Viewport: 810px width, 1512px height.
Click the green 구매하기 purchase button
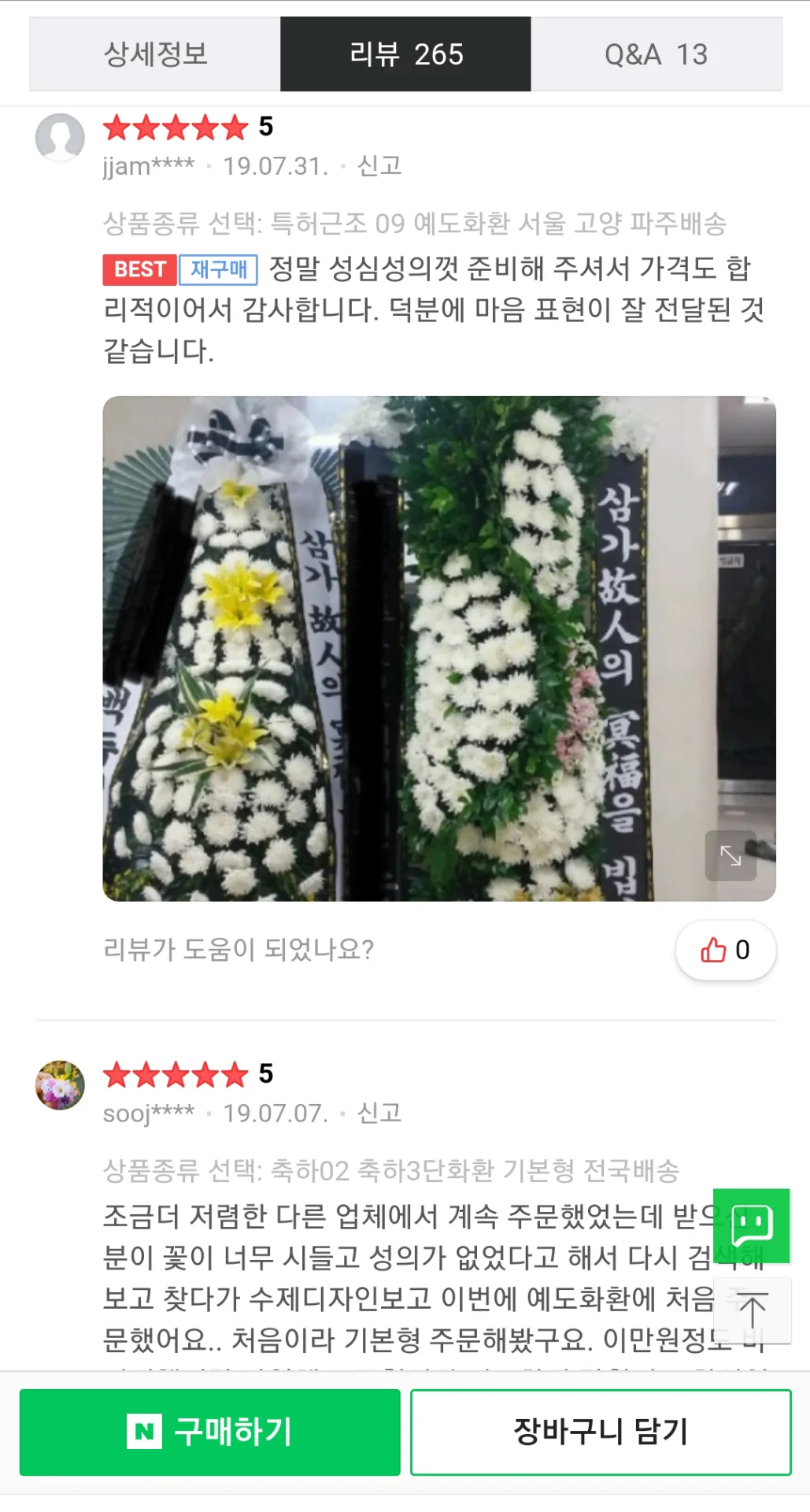tap(209, 1432)
